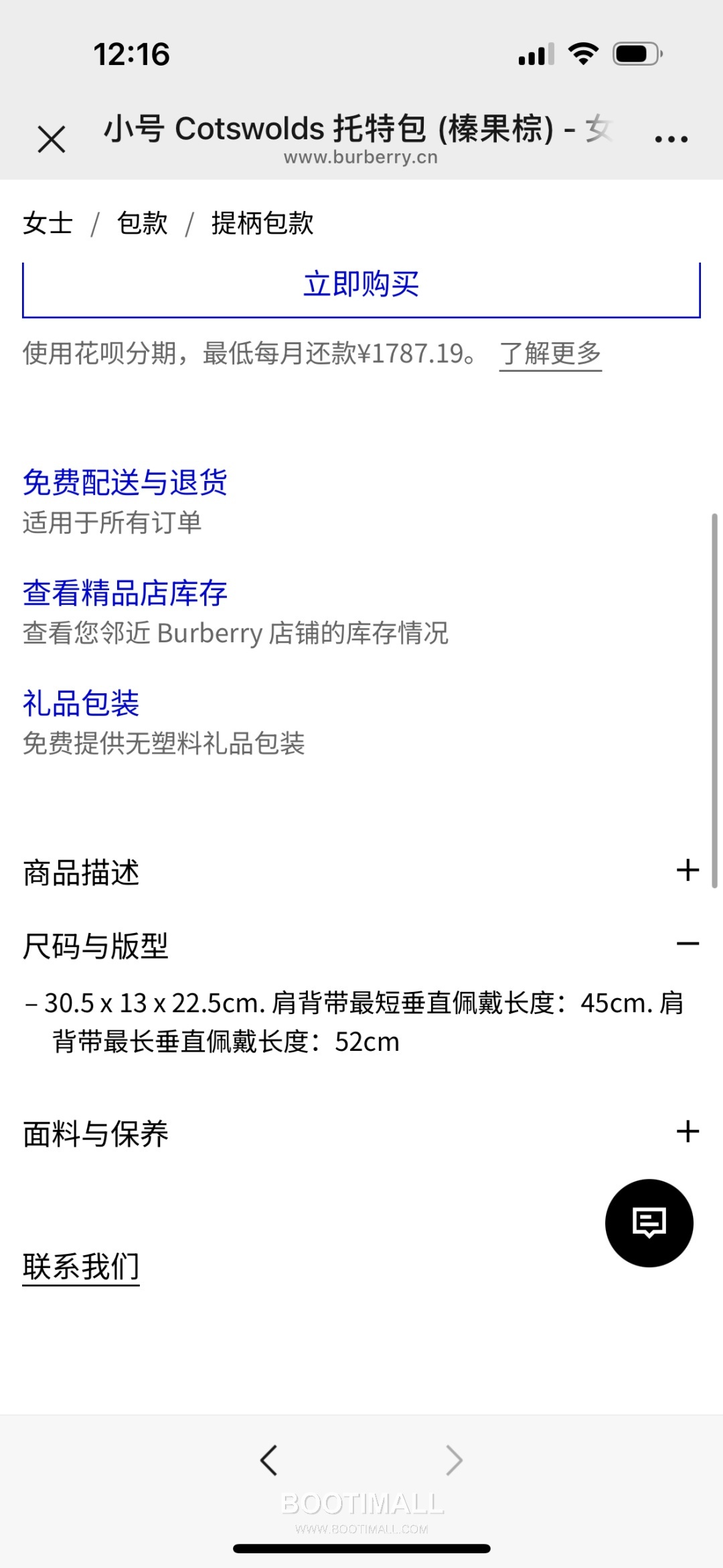Collapse the 尺码与版型 section

click(688, 944)
